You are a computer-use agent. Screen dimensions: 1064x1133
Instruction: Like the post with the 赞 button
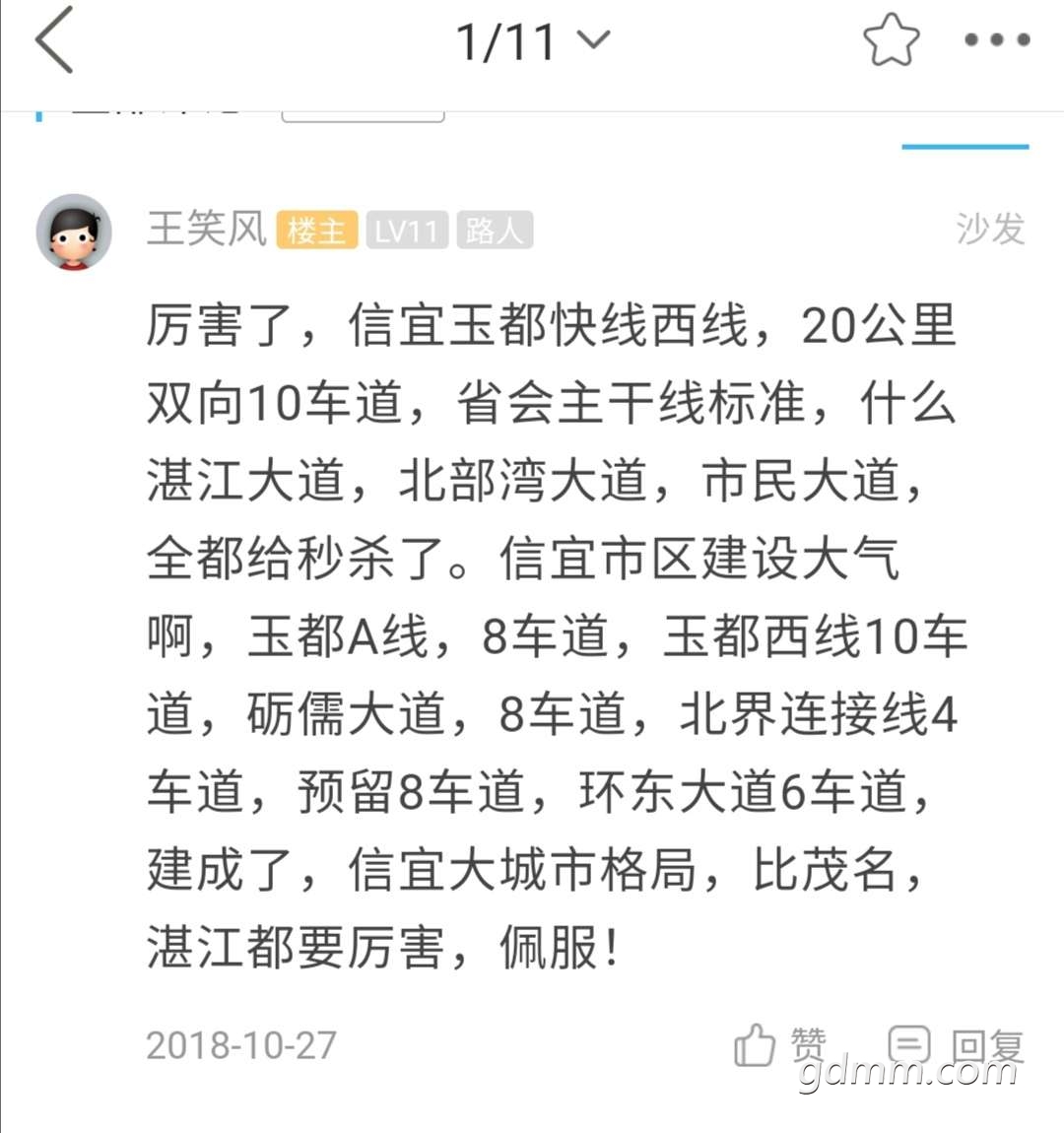tap(780, 1045)
